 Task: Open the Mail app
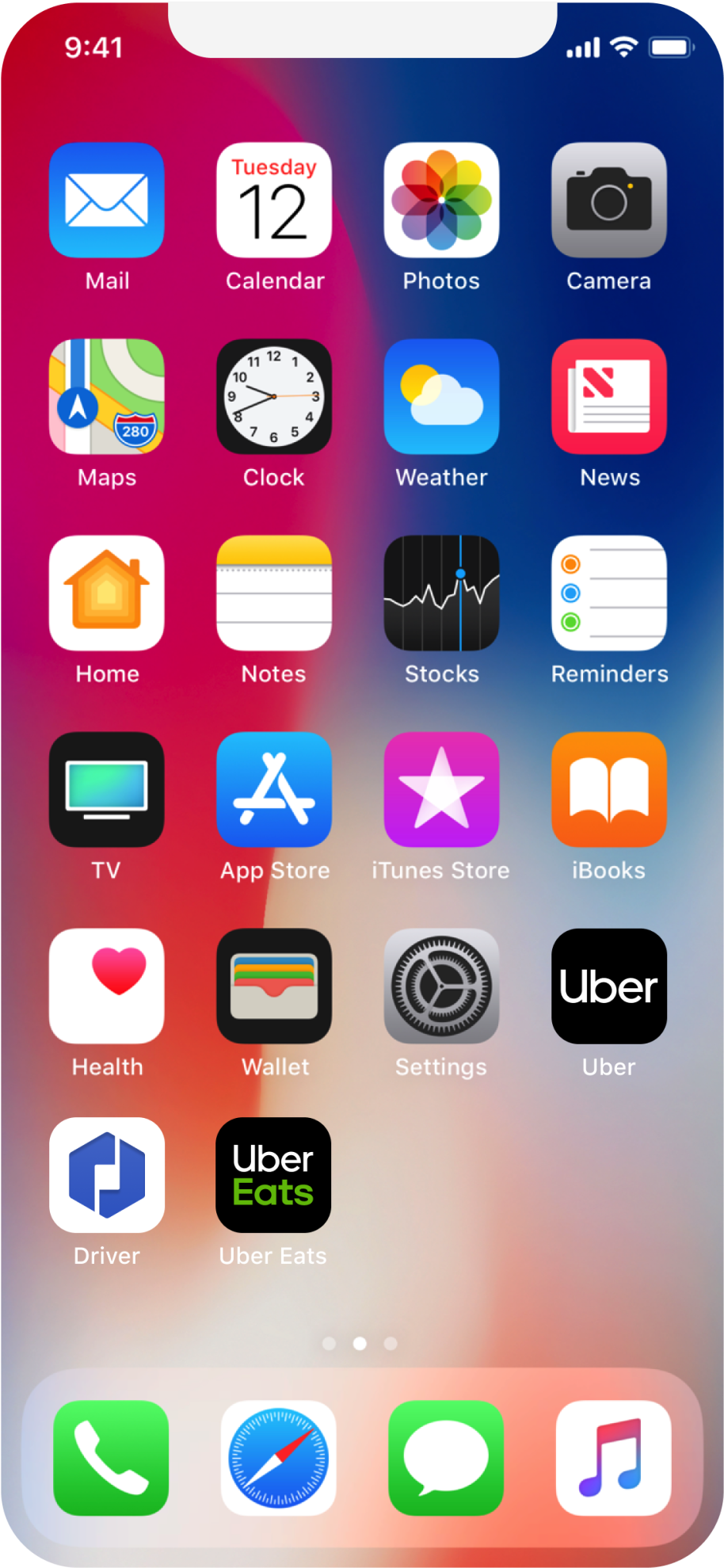point(107,200)
